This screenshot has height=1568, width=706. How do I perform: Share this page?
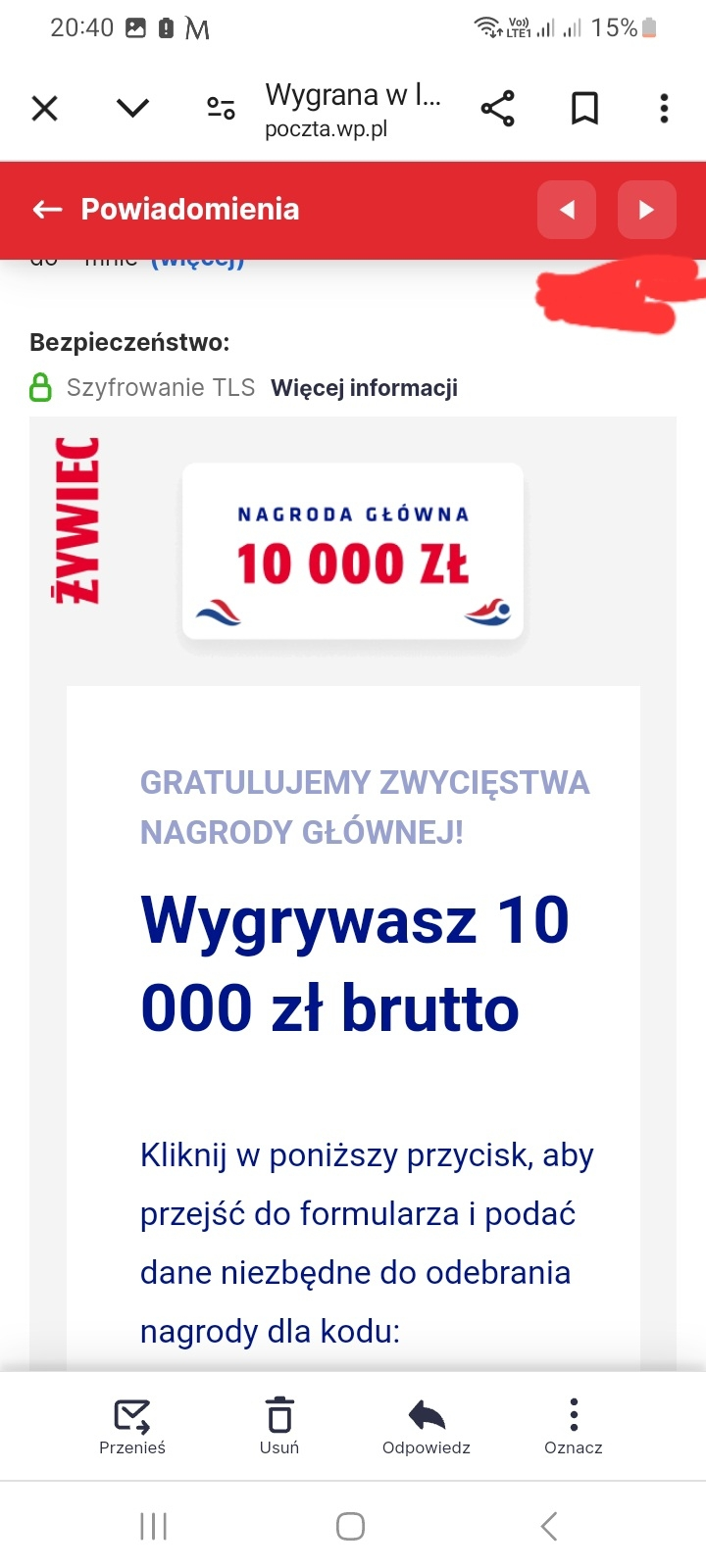tap(498, 108)
